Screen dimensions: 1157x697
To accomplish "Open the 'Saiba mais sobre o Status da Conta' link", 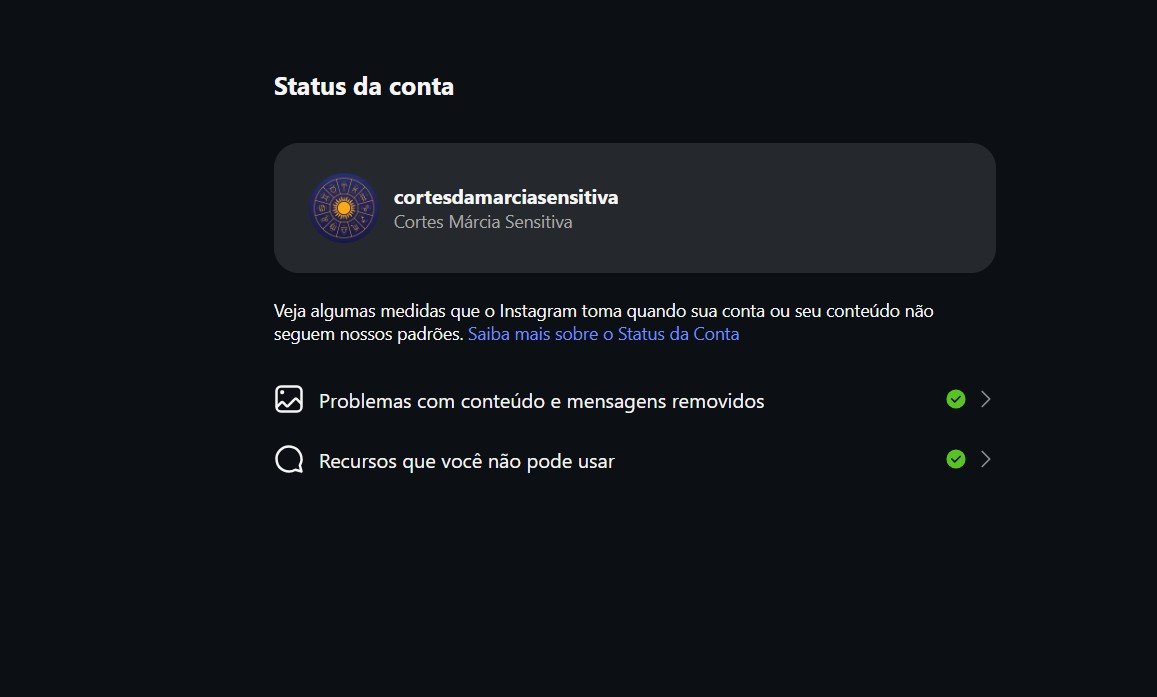I will (603, 334).
